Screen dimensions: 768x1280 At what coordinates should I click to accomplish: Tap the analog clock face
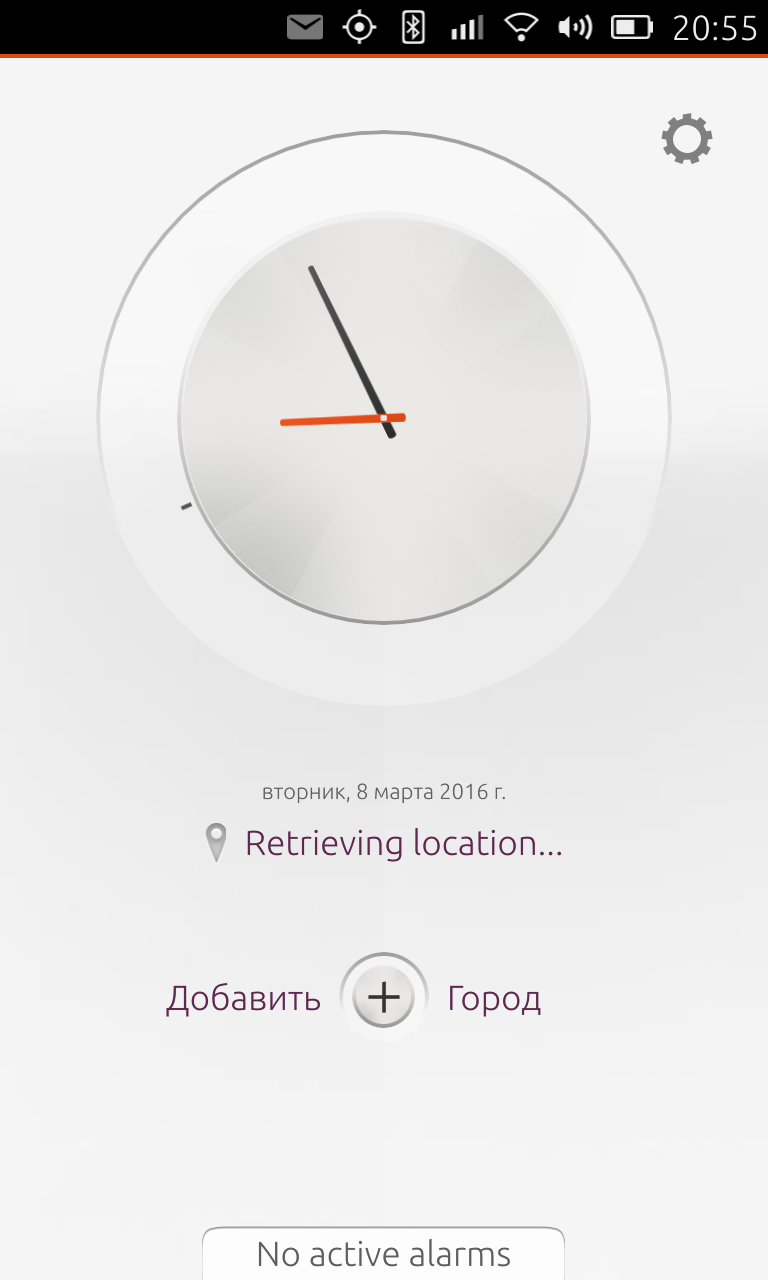384,418
